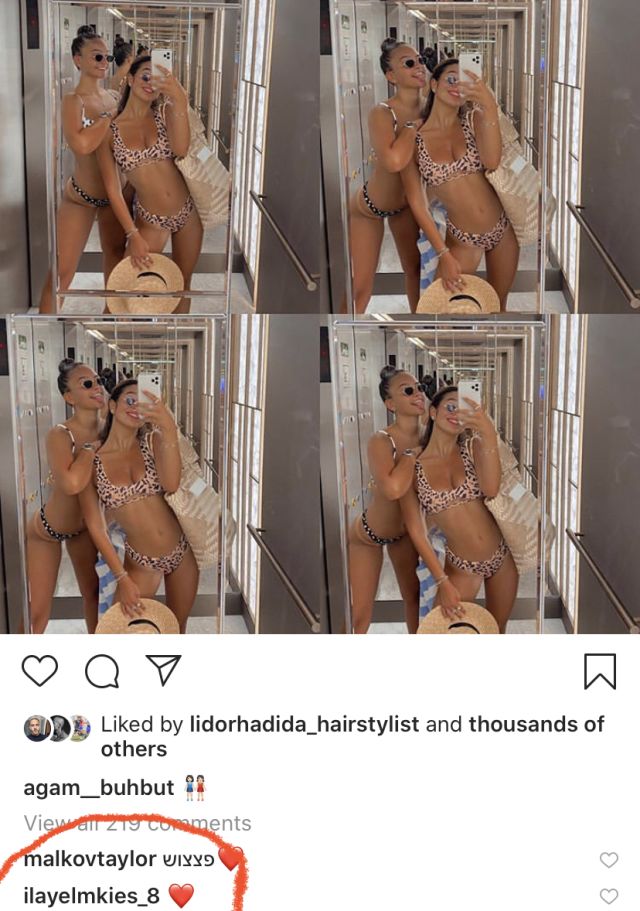View all 219 comments
This screenshot has width=640, height=911.
pyautogui.click(x=137, y=824)
